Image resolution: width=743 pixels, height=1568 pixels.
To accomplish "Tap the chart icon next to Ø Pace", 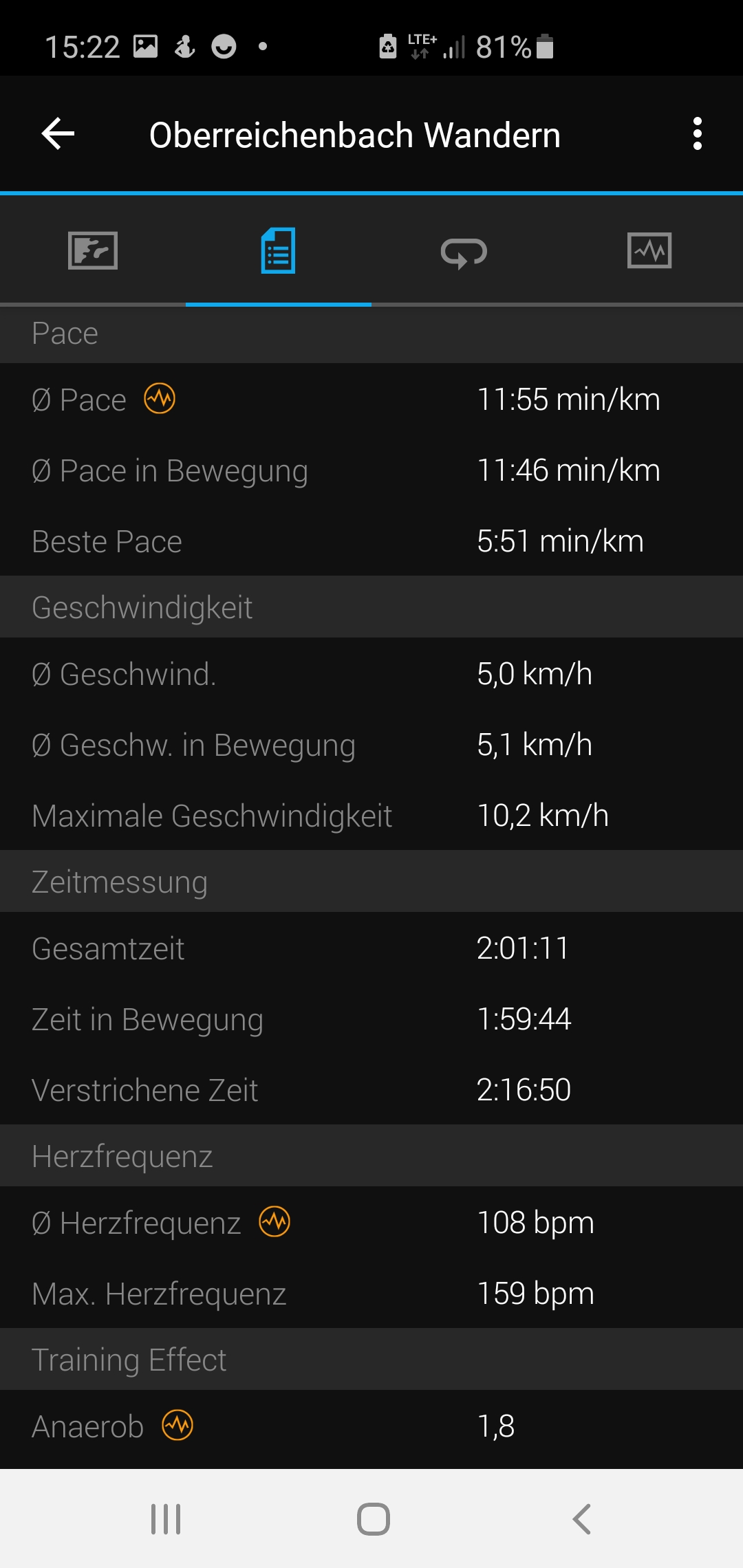I will coord(160,398).
